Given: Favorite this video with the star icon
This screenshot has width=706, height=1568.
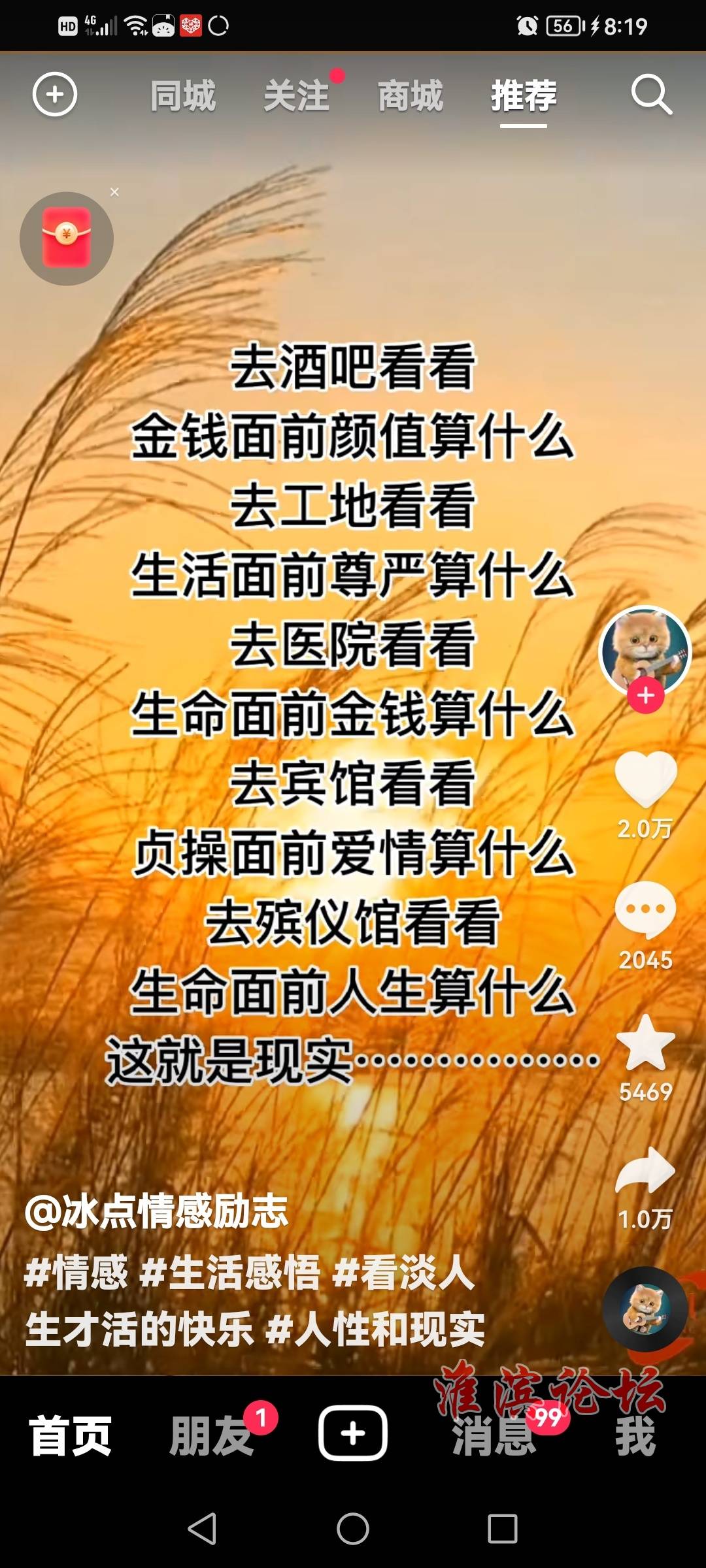Looking at the screenshot, I should pyautogui.click(x=646, y=1043).
